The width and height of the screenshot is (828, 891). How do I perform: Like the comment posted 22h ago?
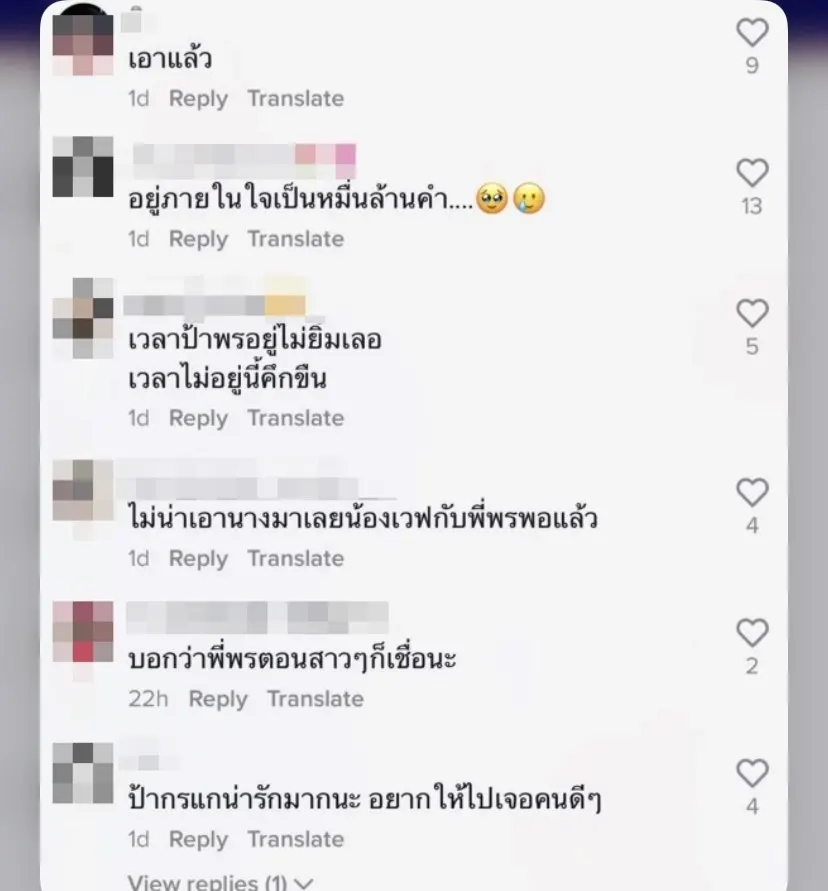coord(752,633)
